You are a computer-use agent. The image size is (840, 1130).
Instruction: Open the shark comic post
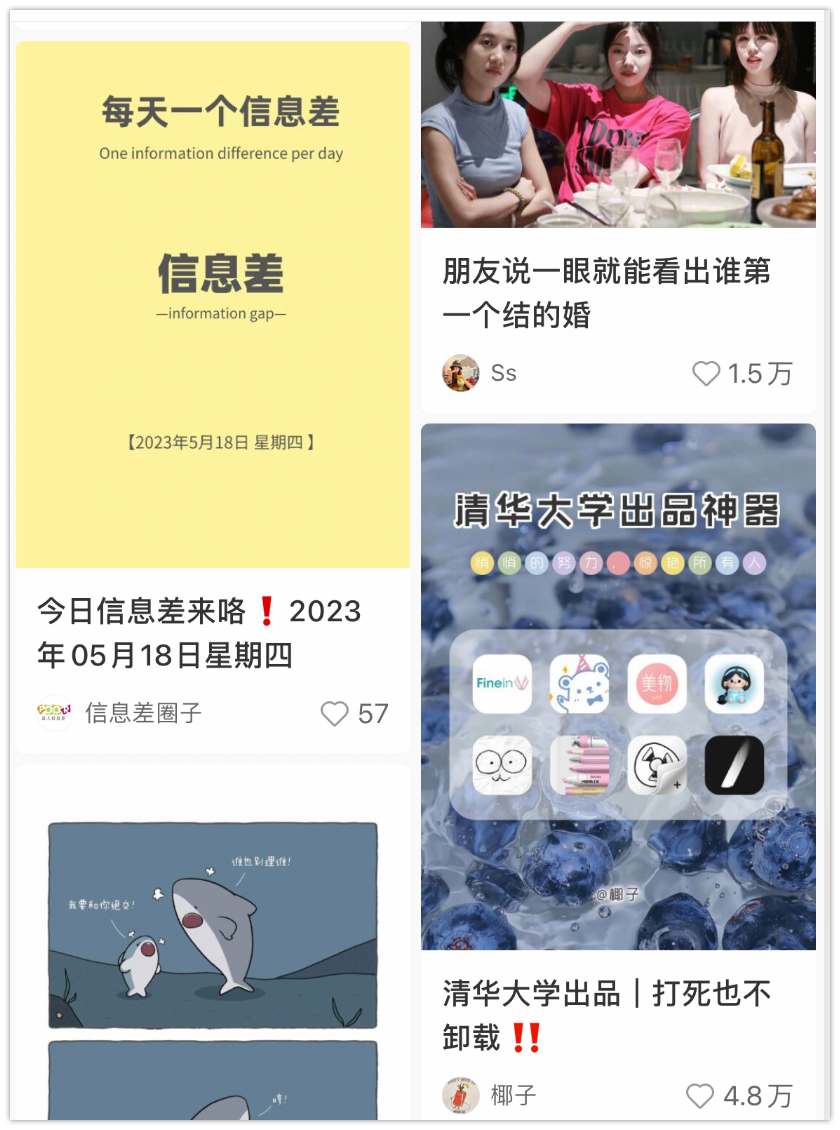[x=212, y=940]
